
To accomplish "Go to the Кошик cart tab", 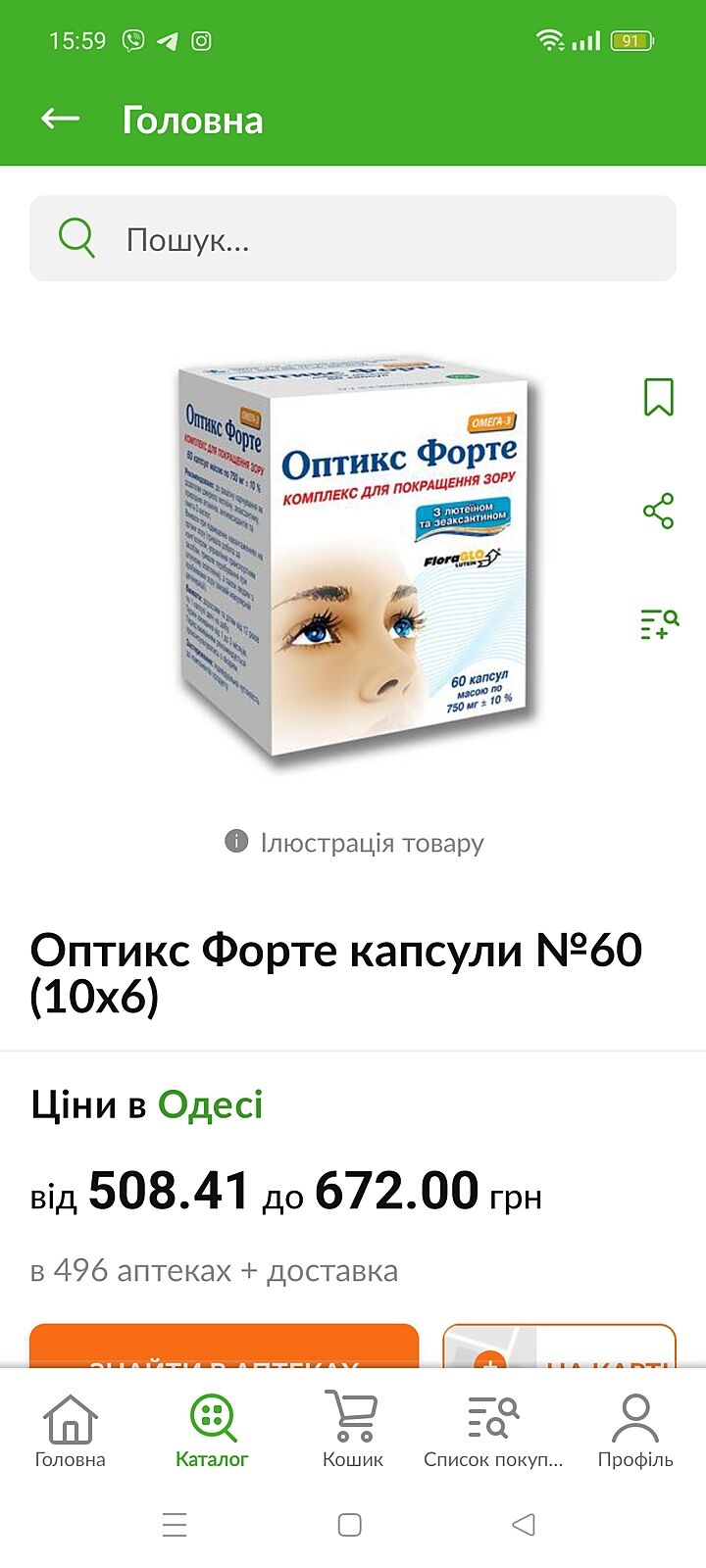I will point(352,1432).
